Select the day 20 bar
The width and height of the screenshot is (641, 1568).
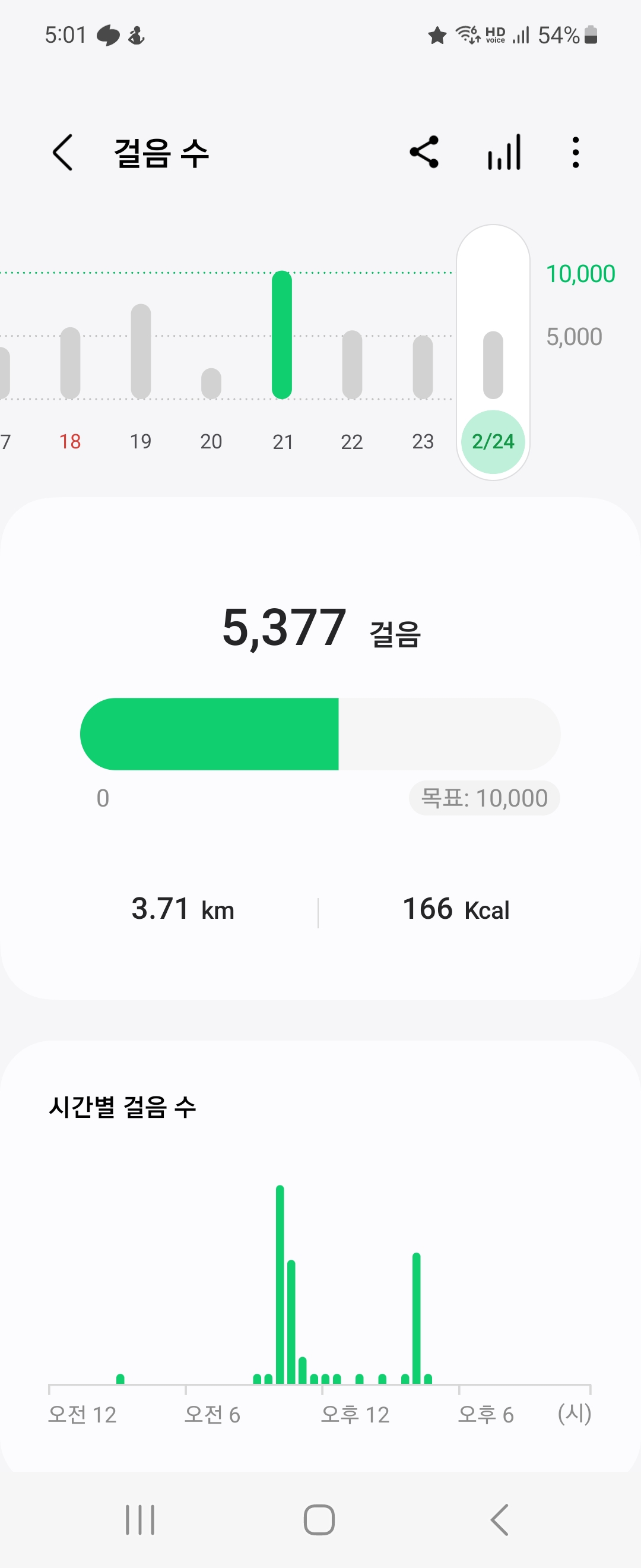pyautogui.click(x=211, y=384)
